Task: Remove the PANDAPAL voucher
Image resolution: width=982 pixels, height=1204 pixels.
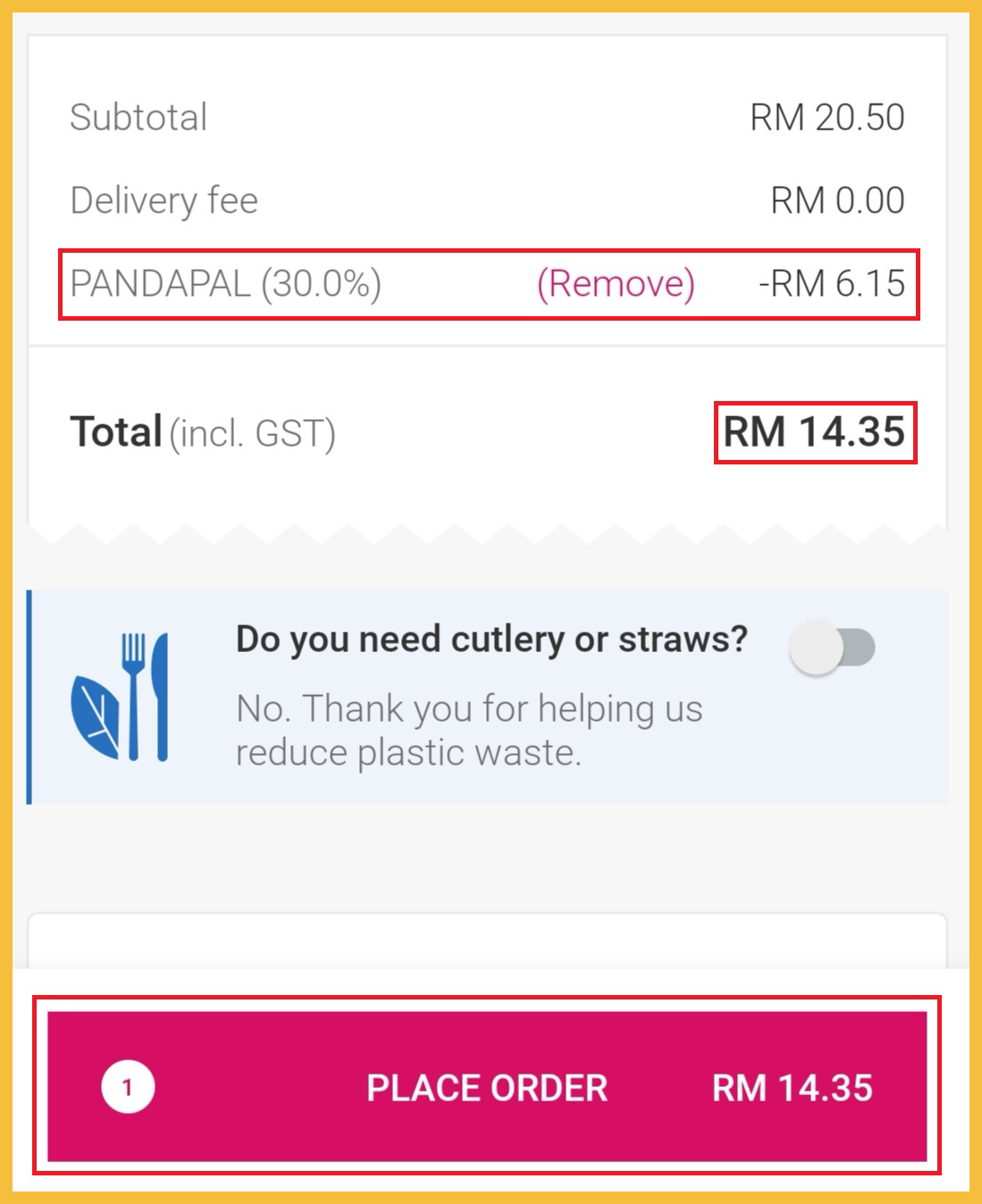Action: (615, 284)
